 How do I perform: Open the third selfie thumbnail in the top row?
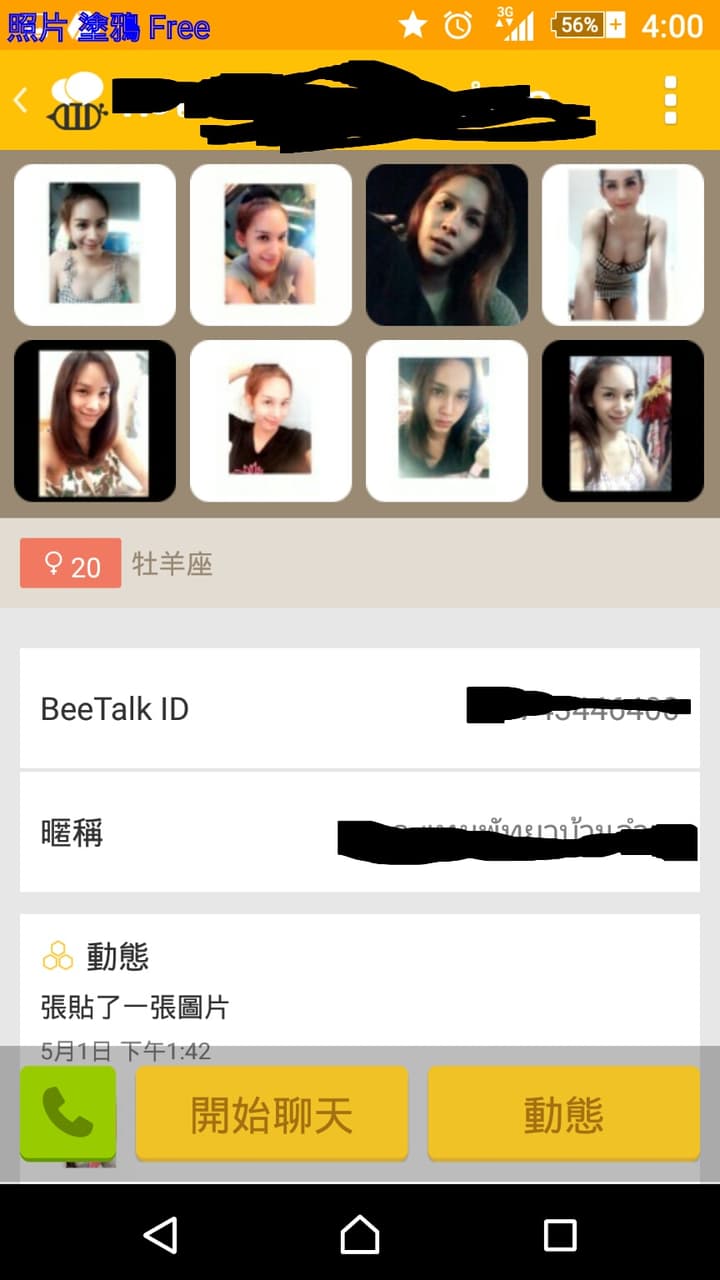(x=447, y=245)
